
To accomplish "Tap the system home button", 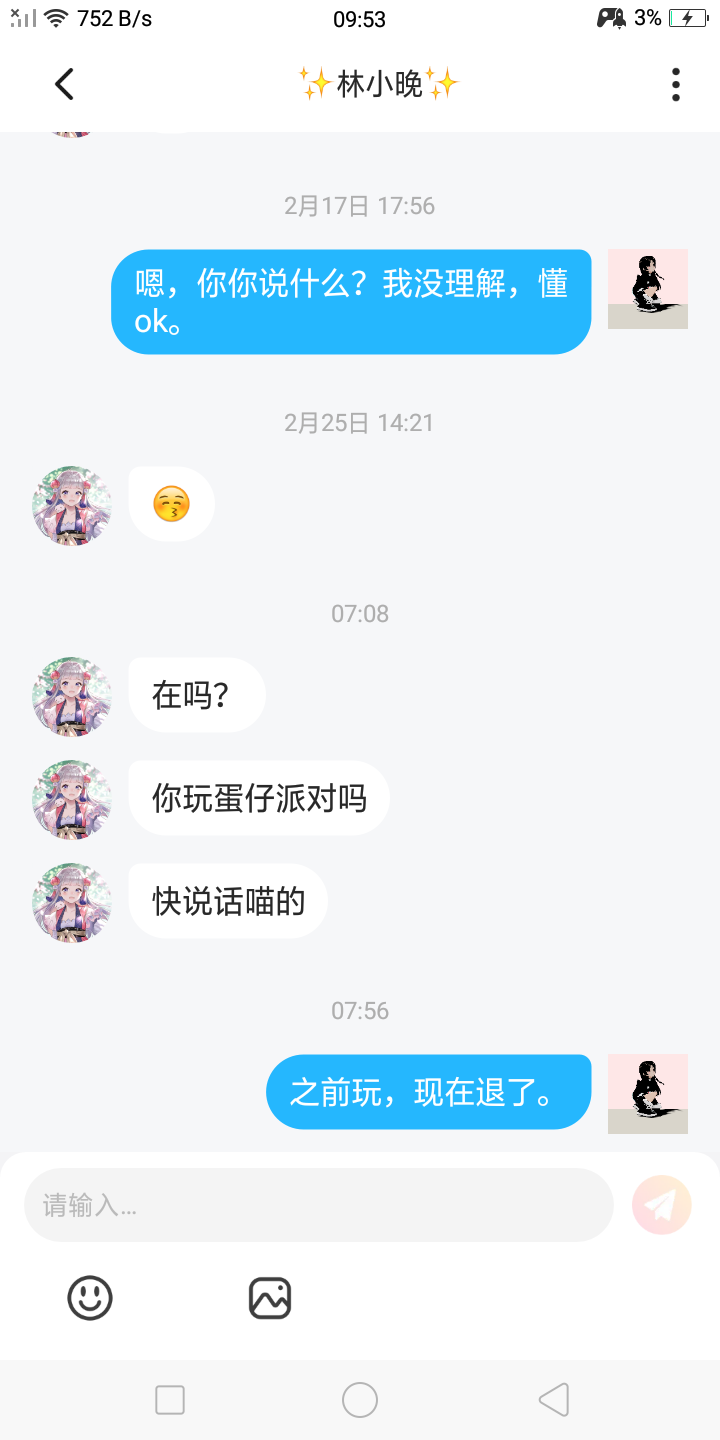I will [360, 1400].
